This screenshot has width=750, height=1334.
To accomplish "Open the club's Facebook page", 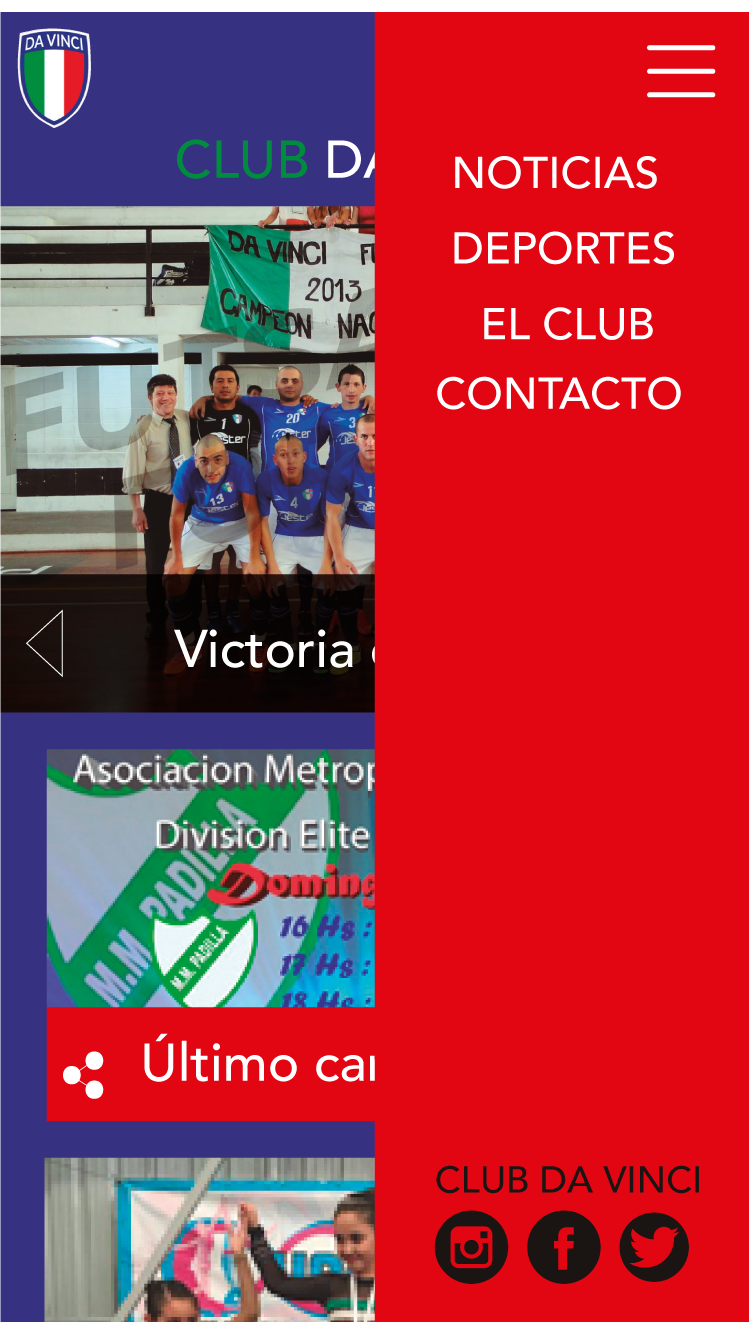I will click(x=563, y=1247).
